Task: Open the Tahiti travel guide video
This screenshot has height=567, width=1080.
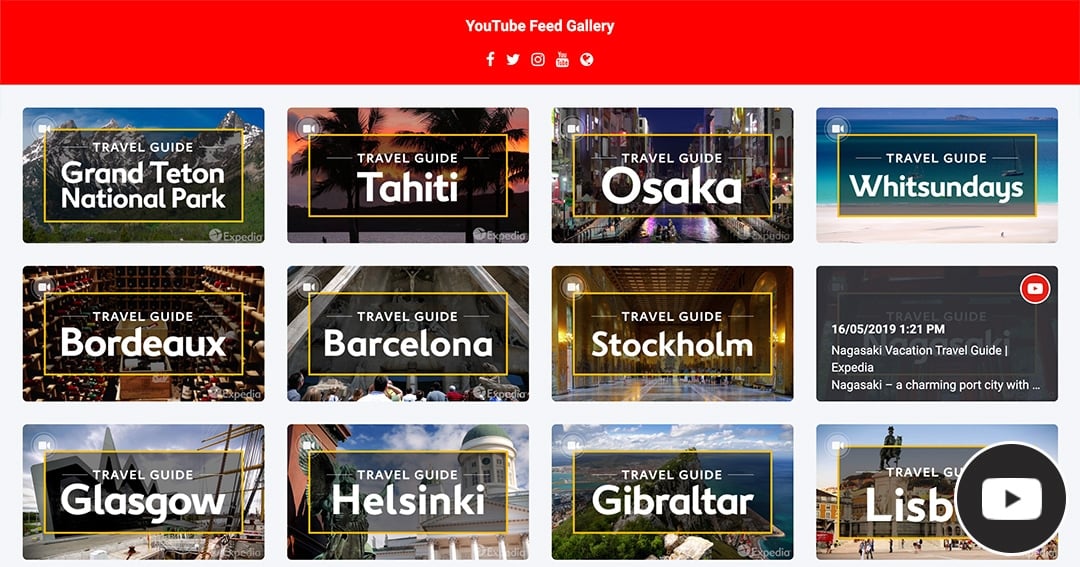Action: point(408,175)
